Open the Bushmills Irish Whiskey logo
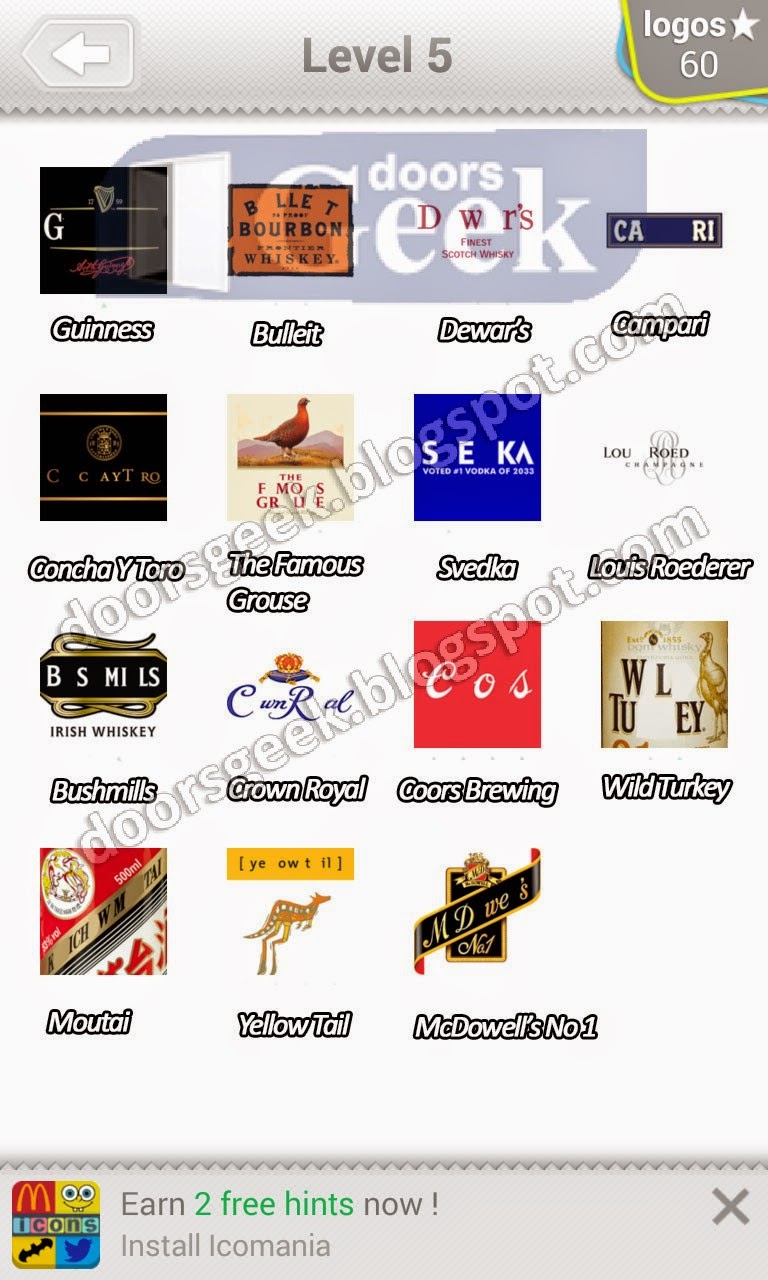This screenshot has height=1280, width=768. click(x=103, y=684)
